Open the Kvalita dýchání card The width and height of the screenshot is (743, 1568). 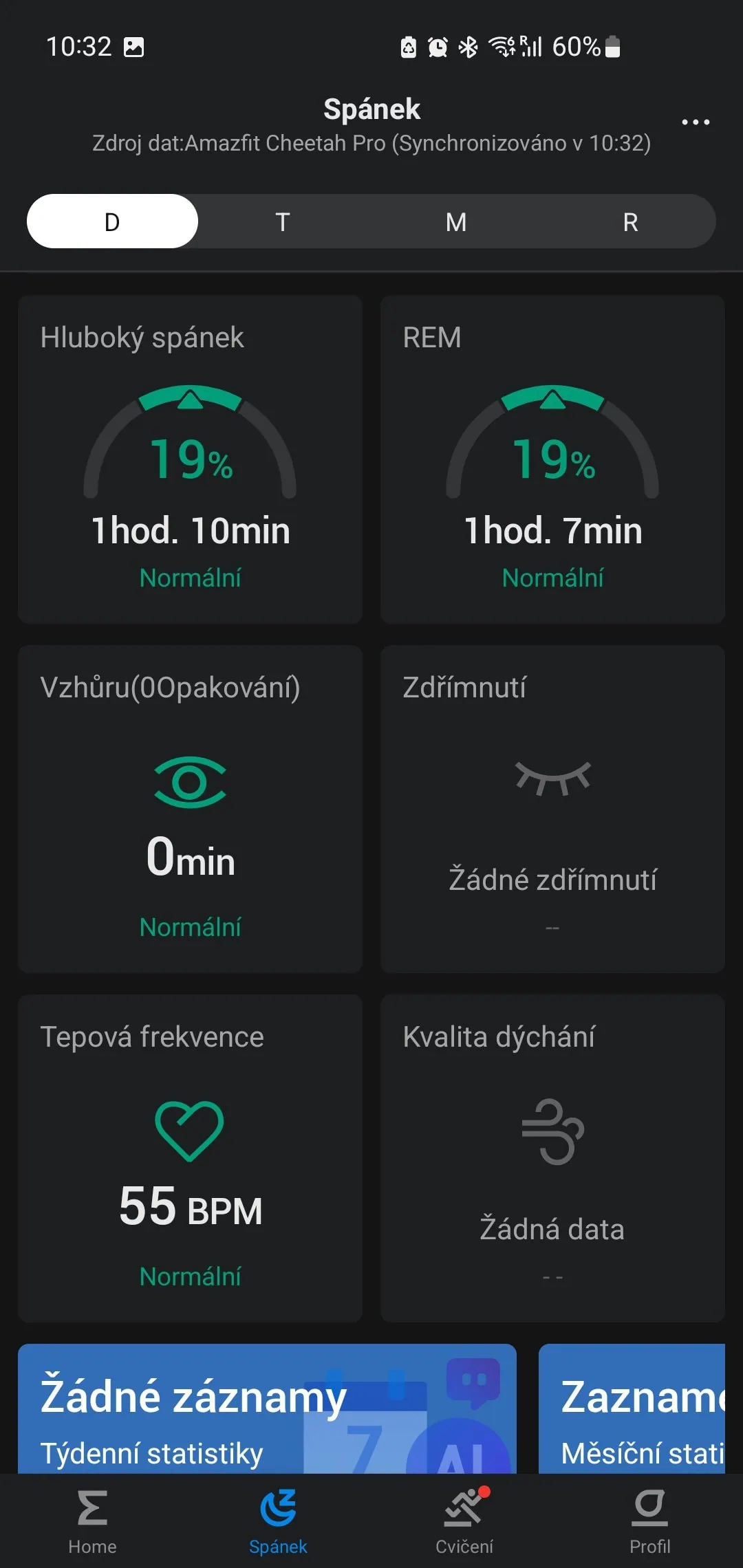click(552, 1158)
